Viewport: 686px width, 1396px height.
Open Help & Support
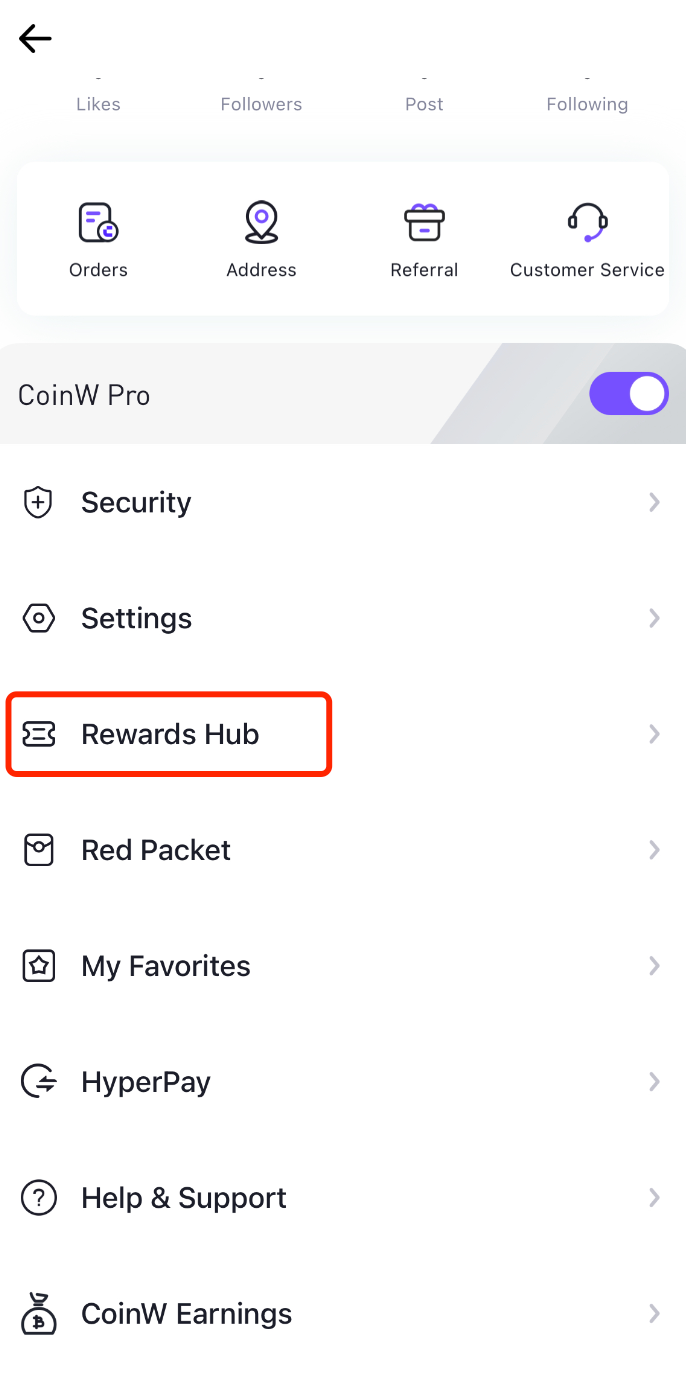[x=343, y=1198]
